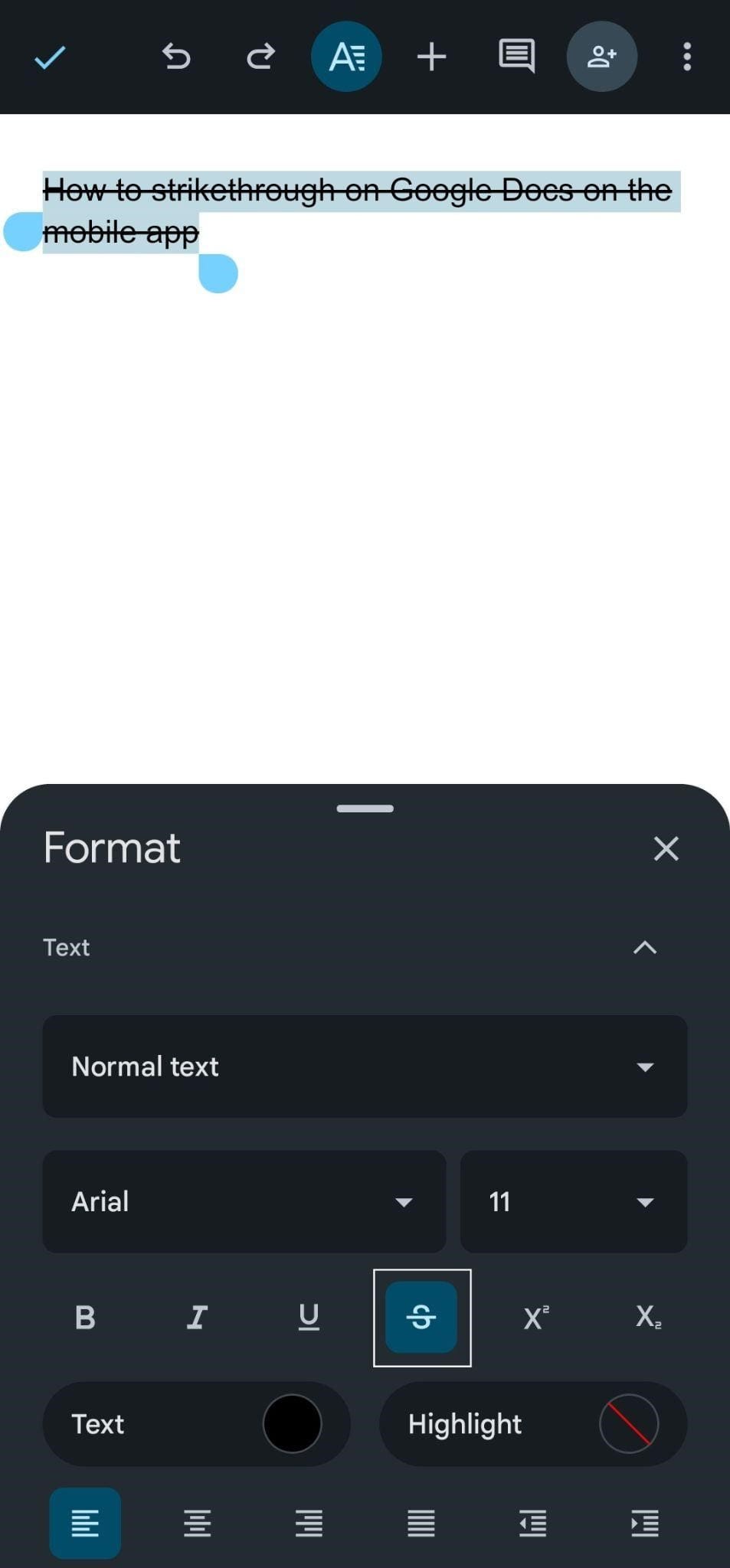Open the Arial font dropdown

(x=244, y=1201)
